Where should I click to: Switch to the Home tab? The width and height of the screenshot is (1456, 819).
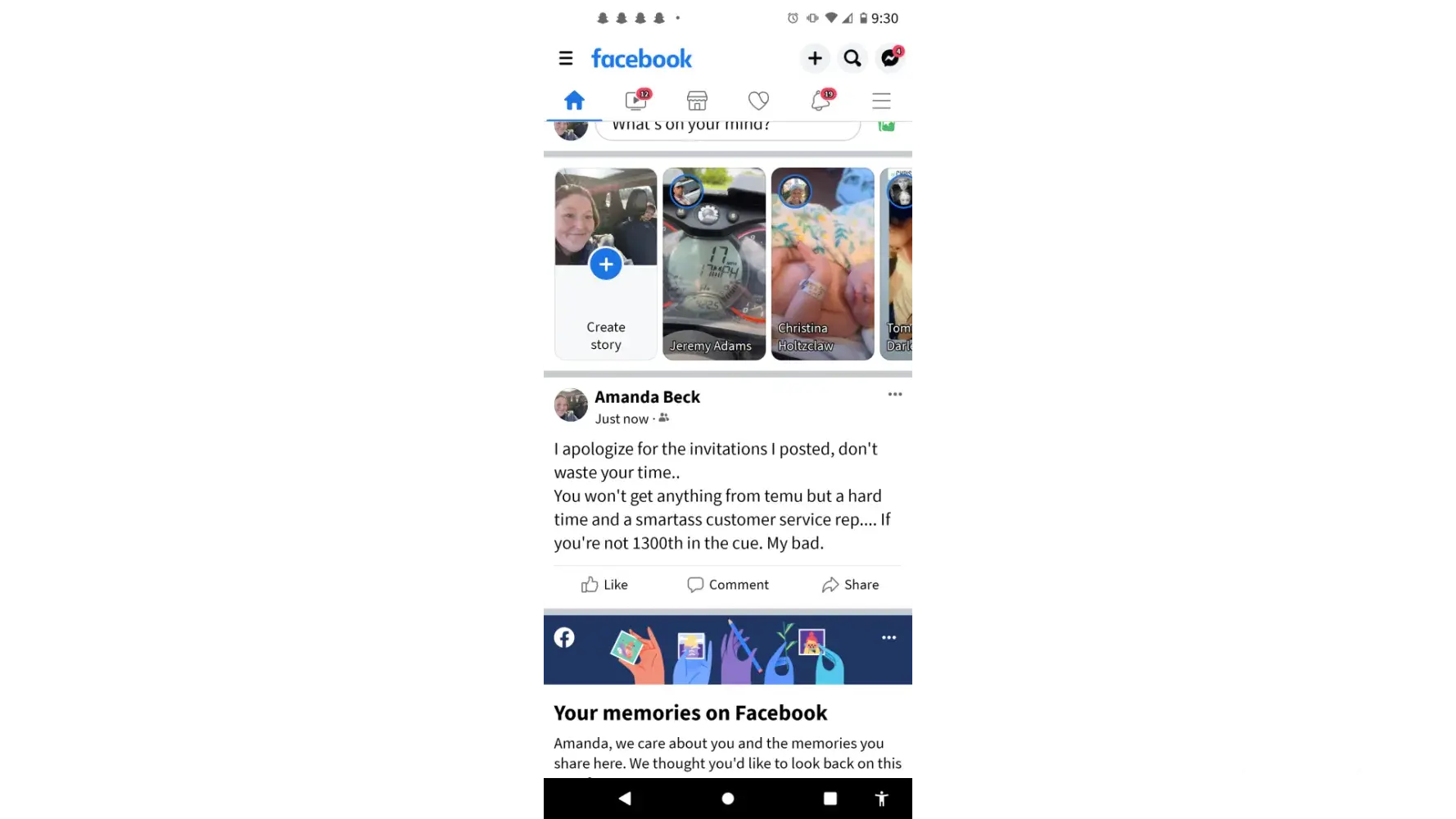(574, 101)
